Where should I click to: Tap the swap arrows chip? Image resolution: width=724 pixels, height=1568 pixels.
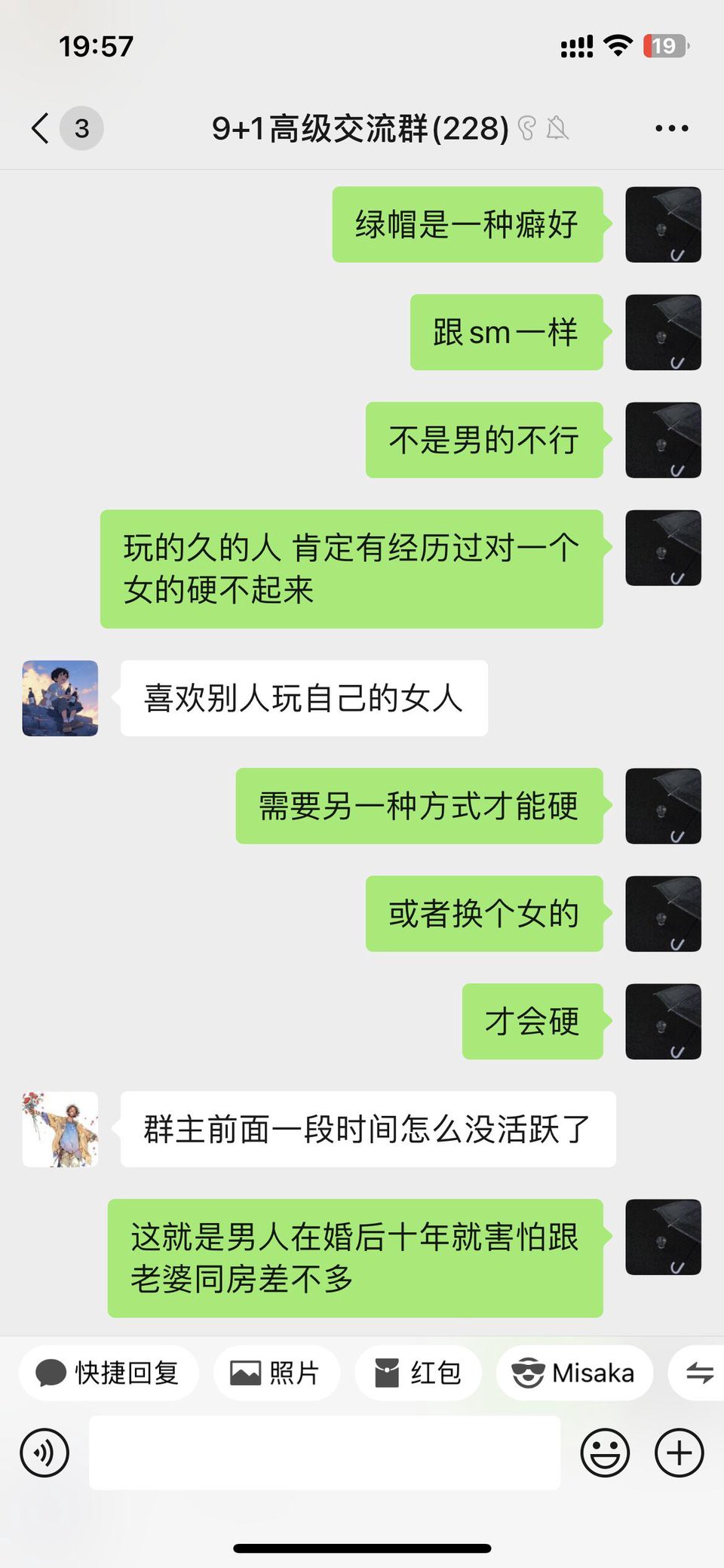(699, 1373)
